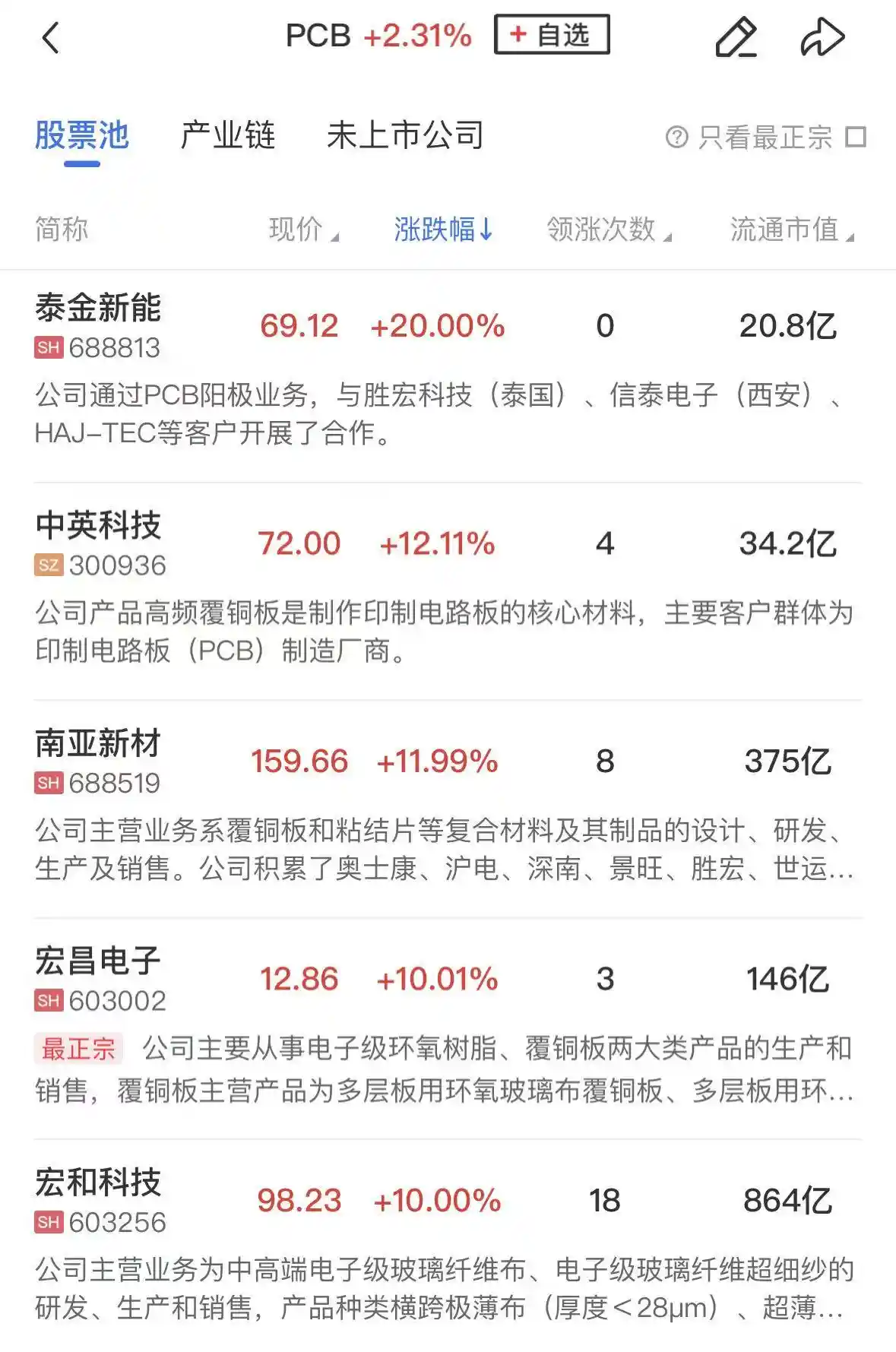Tap the share icon at top right
The width and height of the screenshot is (896, 1352).
click(x=825, y=35)
